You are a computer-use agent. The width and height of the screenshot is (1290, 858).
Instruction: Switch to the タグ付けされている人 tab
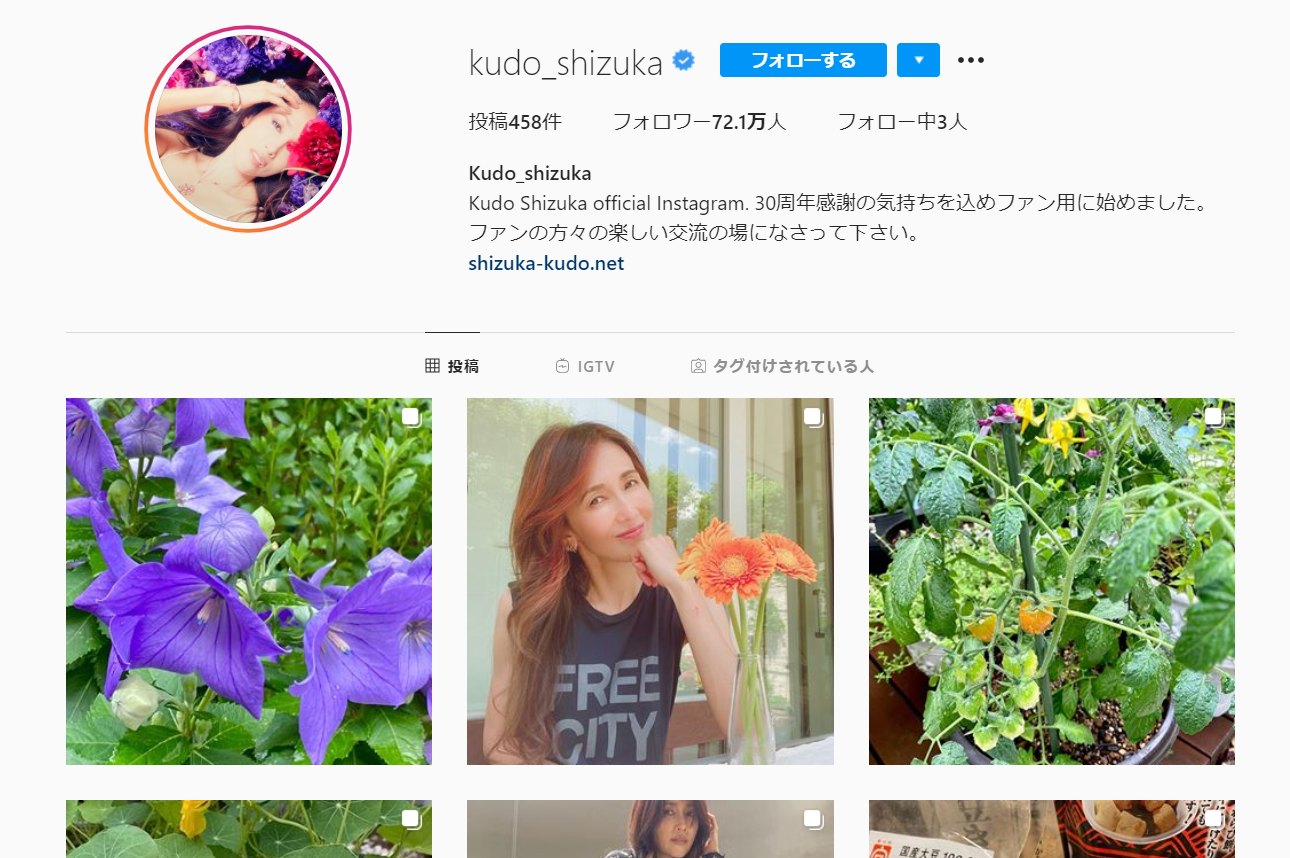(x=782, y=367)
